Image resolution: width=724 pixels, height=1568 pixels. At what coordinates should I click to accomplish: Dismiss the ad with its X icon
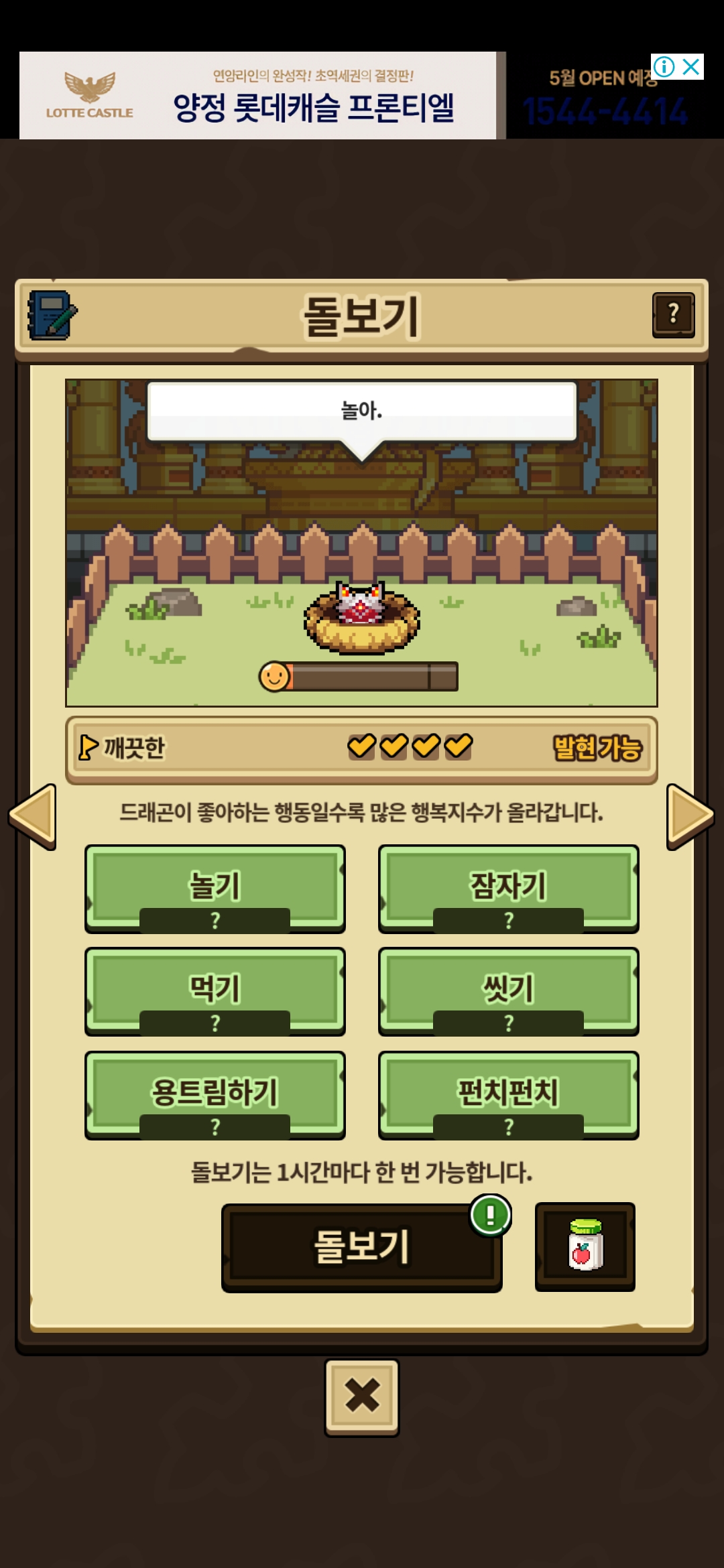(x=691, y=67)
